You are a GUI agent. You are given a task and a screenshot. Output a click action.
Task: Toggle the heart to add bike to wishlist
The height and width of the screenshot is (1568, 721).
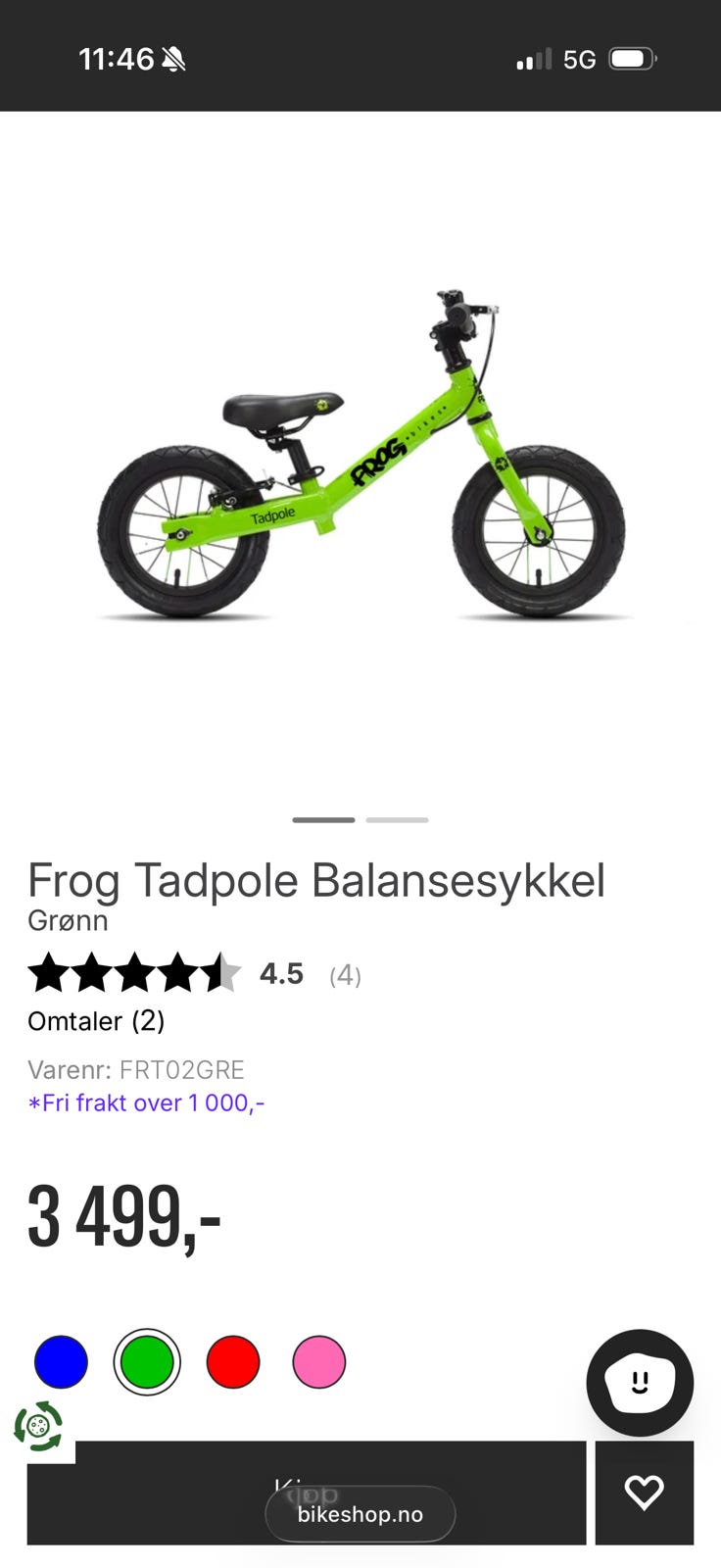point(644,1494)
